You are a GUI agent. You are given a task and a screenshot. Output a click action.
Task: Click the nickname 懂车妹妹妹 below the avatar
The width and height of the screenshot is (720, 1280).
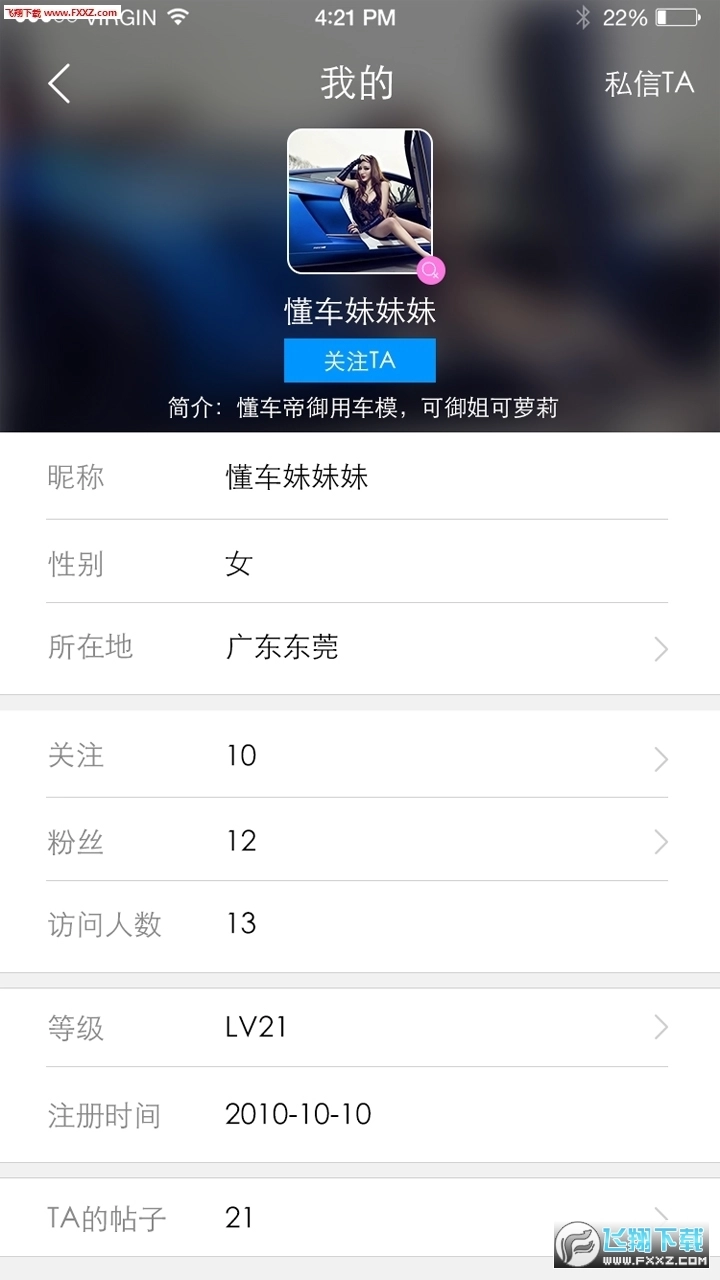(360, 311)
